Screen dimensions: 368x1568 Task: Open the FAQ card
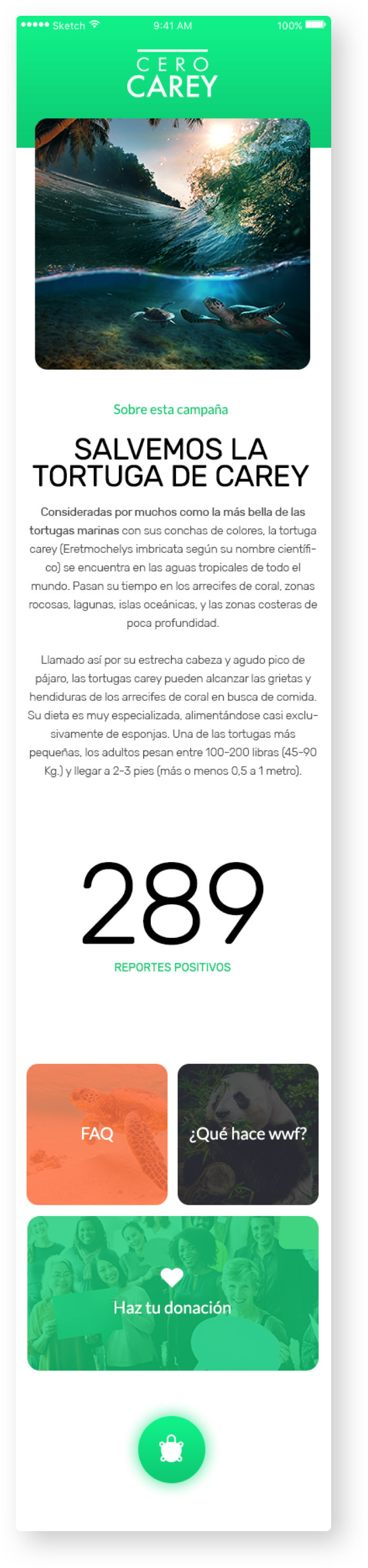coord(97,1133)
